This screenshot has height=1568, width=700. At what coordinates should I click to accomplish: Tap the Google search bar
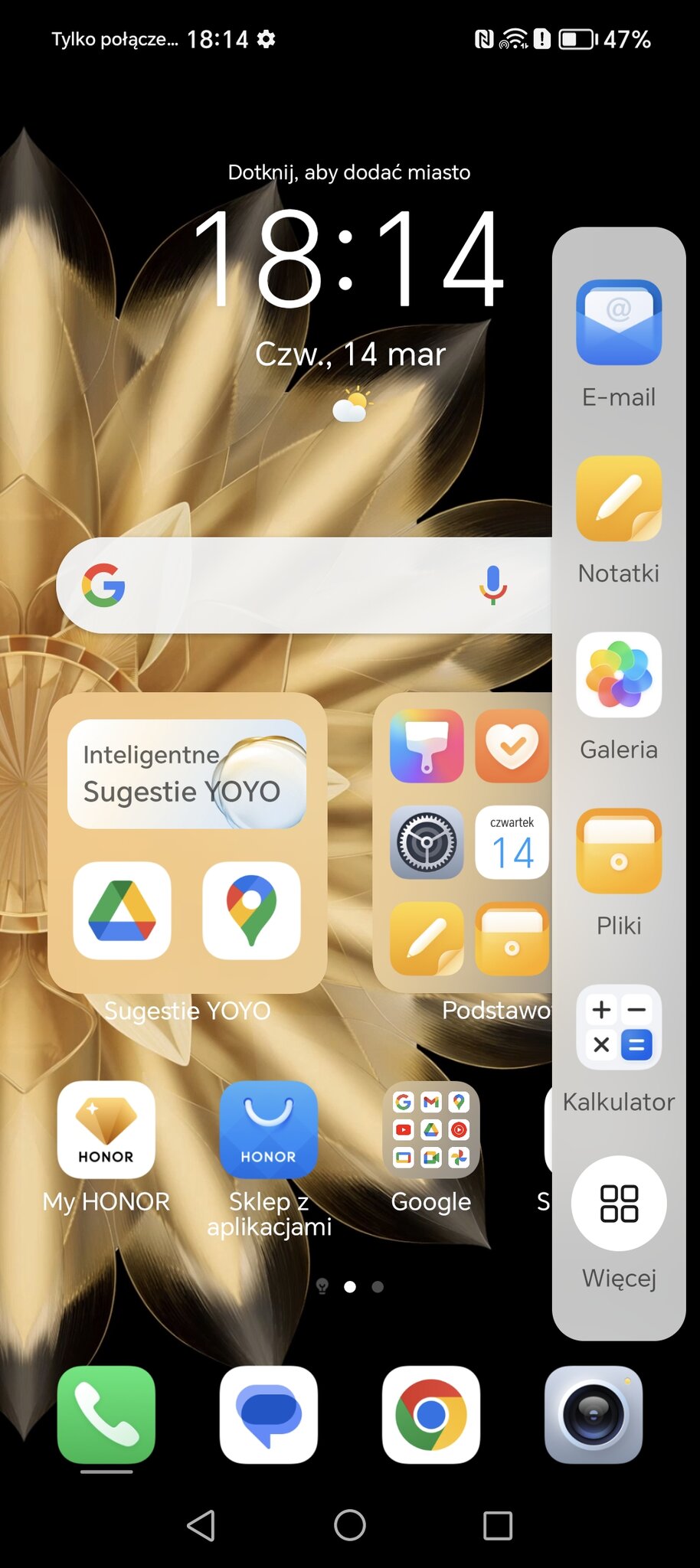point(291,585)
